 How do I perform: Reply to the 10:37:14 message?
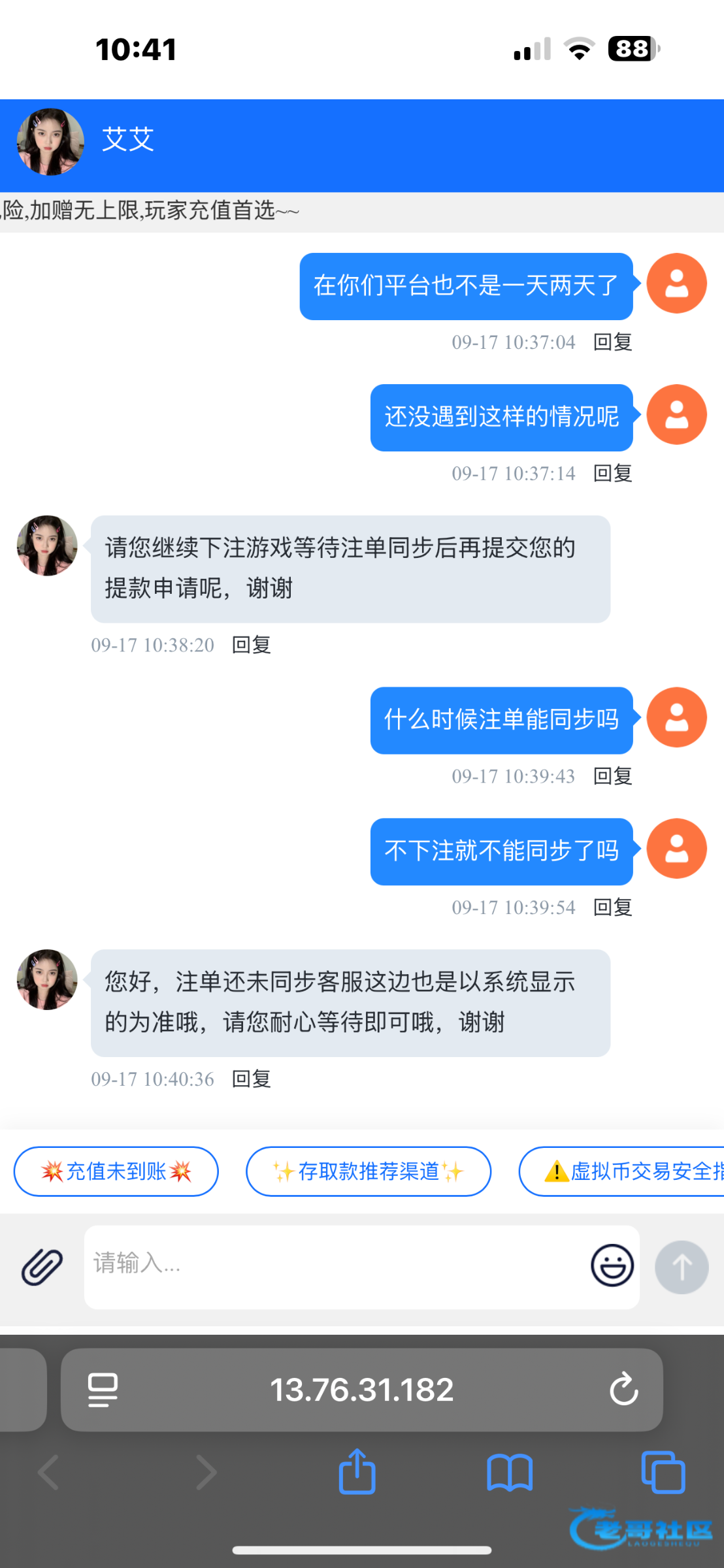point(612,473)
